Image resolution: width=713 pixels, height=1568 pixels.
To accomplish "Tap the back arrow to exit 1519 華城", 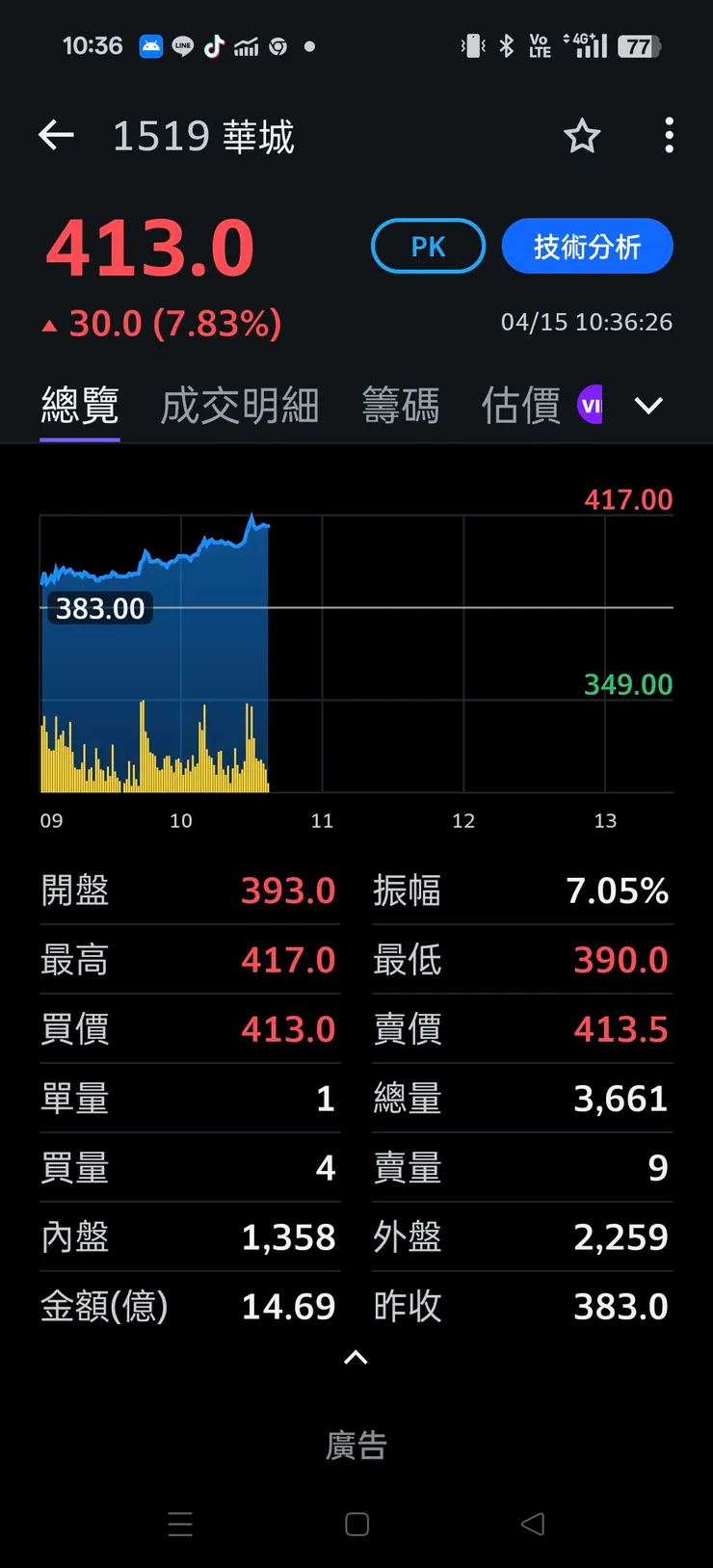I will coord(55,135).
